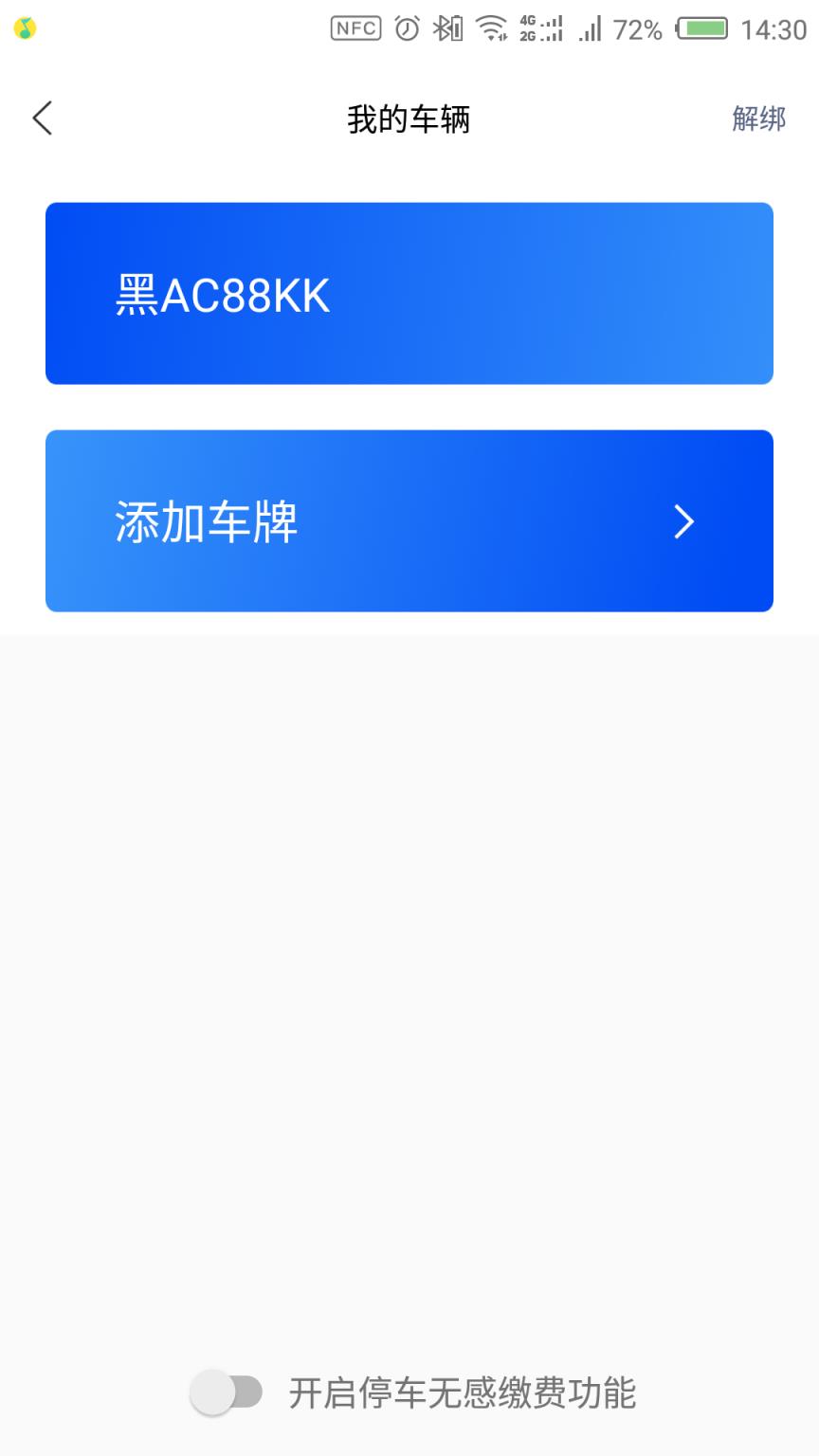Image resolution: width=819 pixels, height=1456 pixels.
Task: Open the add license plate right arrow
Action: point(682,521)
